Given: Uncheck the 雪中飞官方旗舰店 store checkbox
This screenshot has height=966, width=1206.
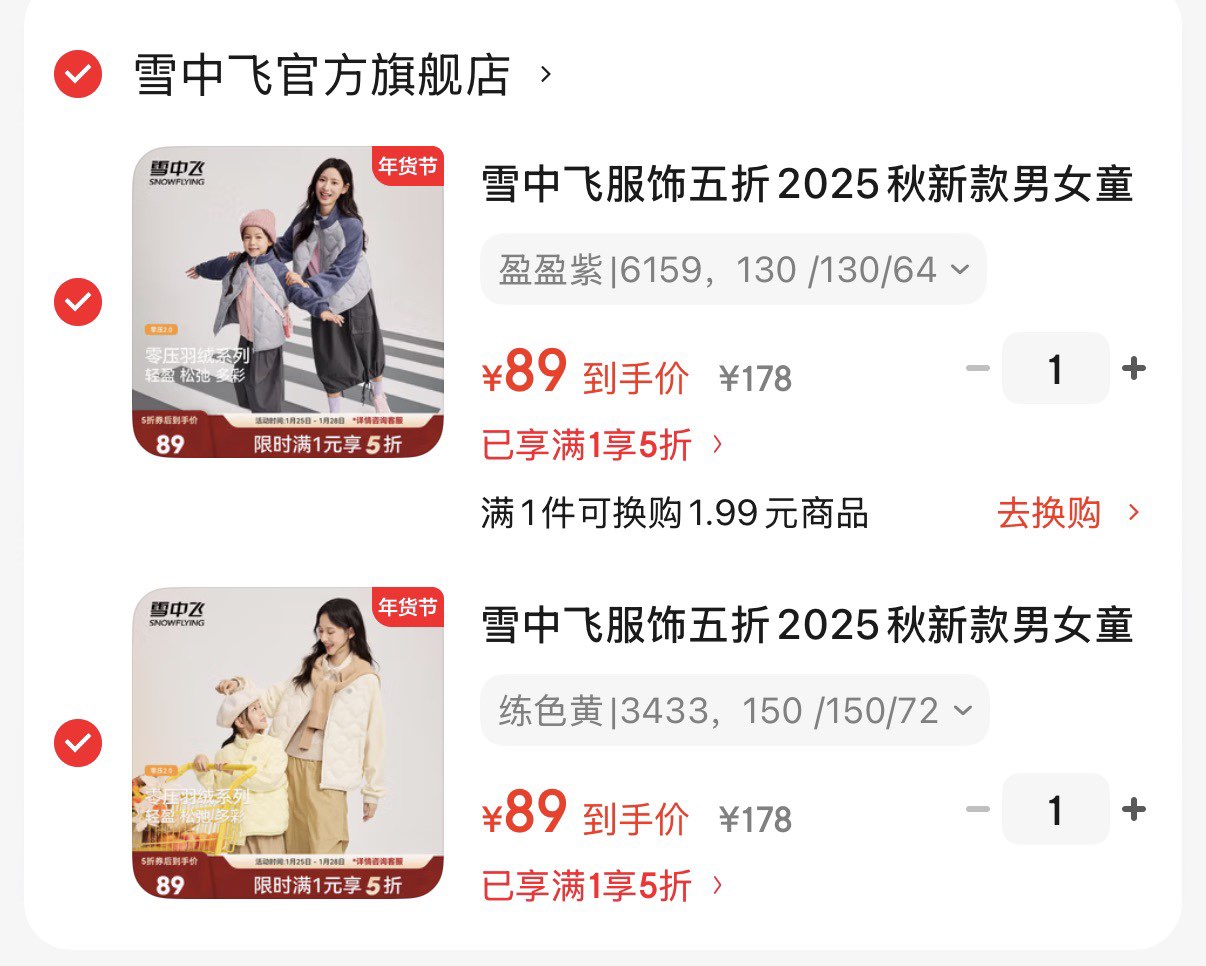Looking at the screenshot, I should pyautogui.click(x=78, y=73).
